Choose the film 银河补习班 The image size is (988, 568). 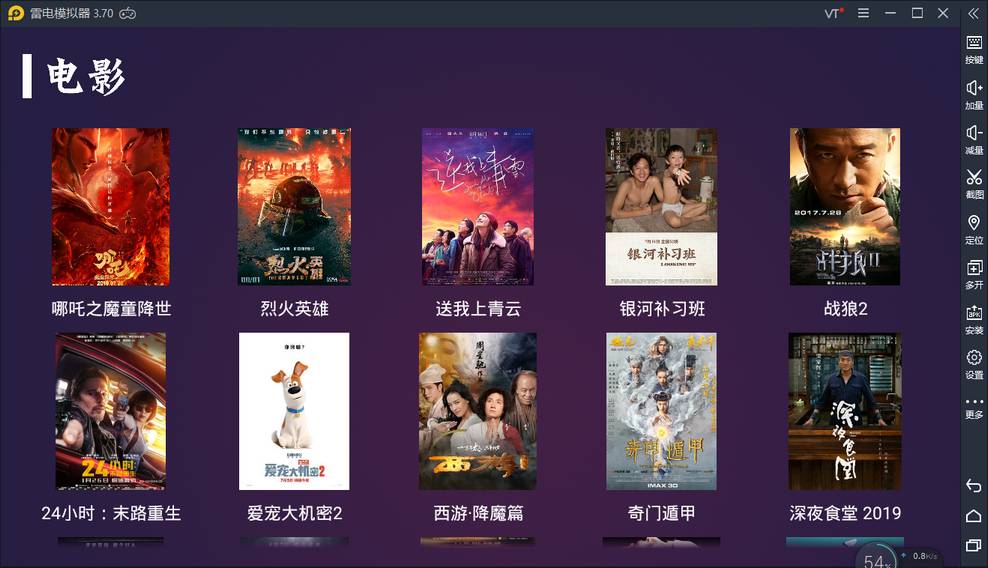pyautogui.click(x=661, y=207)
